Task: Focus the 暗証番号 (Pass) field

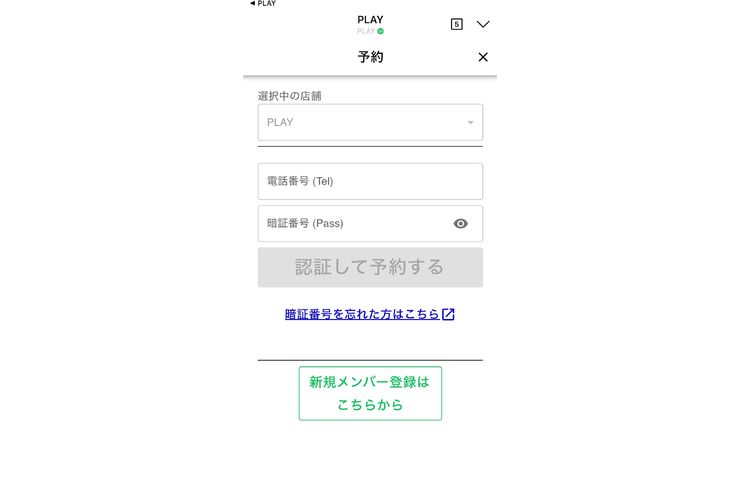Action: [x=350, y=224]
